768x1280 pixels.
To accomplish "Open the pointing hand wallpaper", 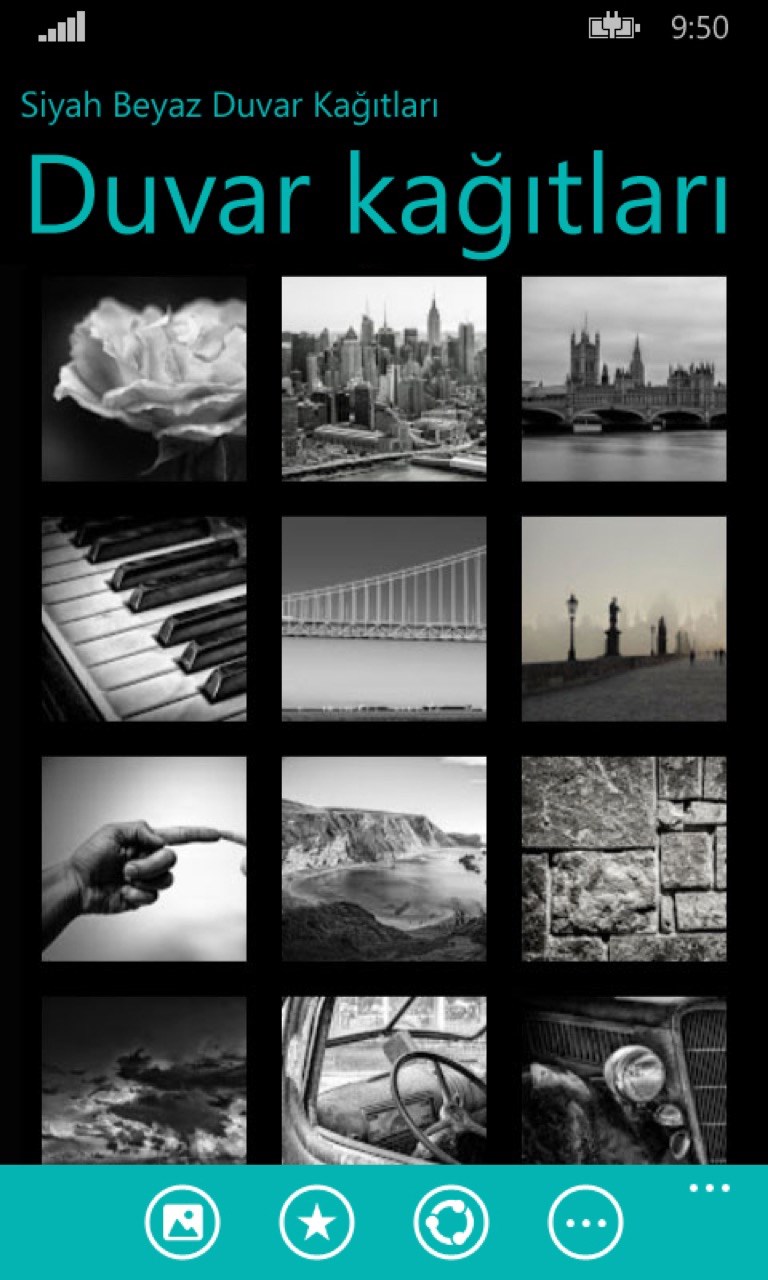I will (x=144, y=859).
